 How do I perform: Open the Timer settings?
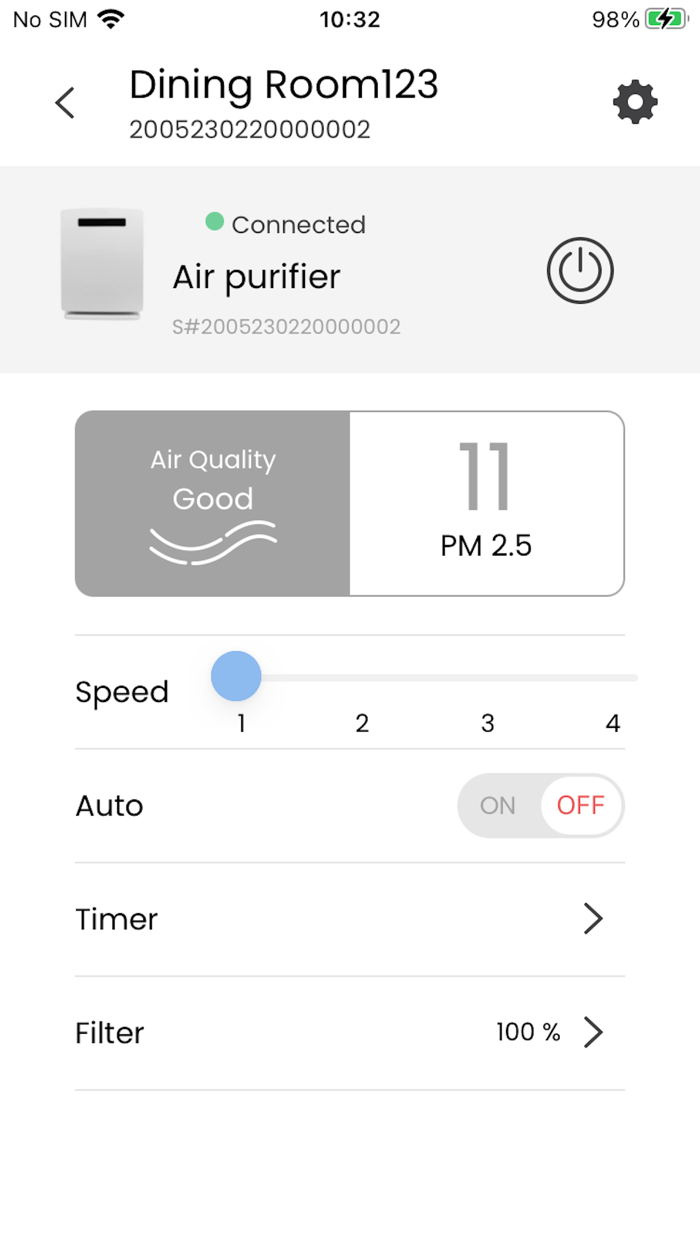350,920
